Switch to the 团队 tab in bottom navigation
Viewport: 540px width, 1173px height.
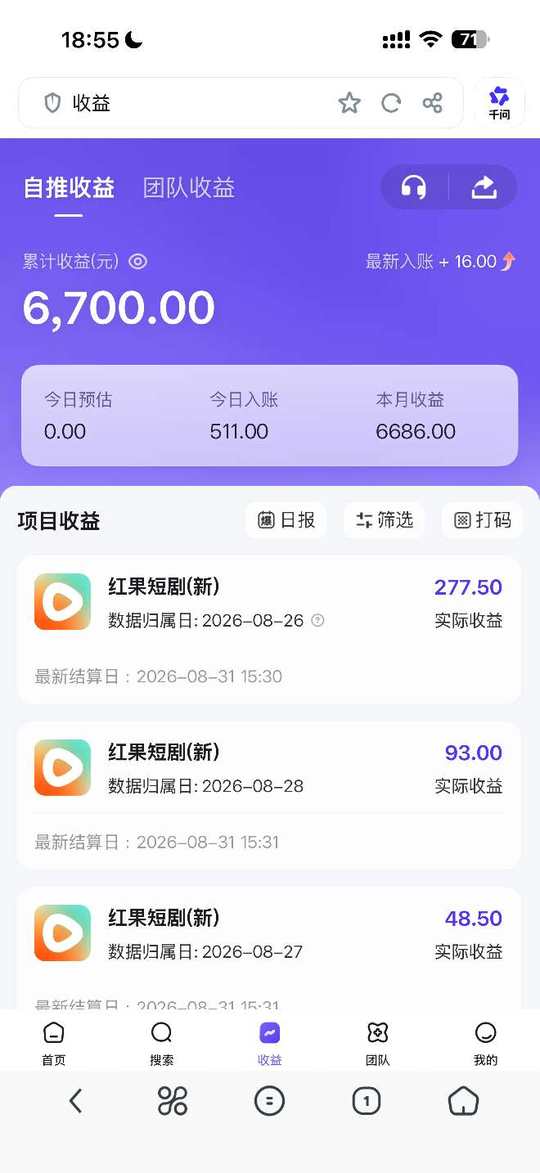(x=378, y=1043)
